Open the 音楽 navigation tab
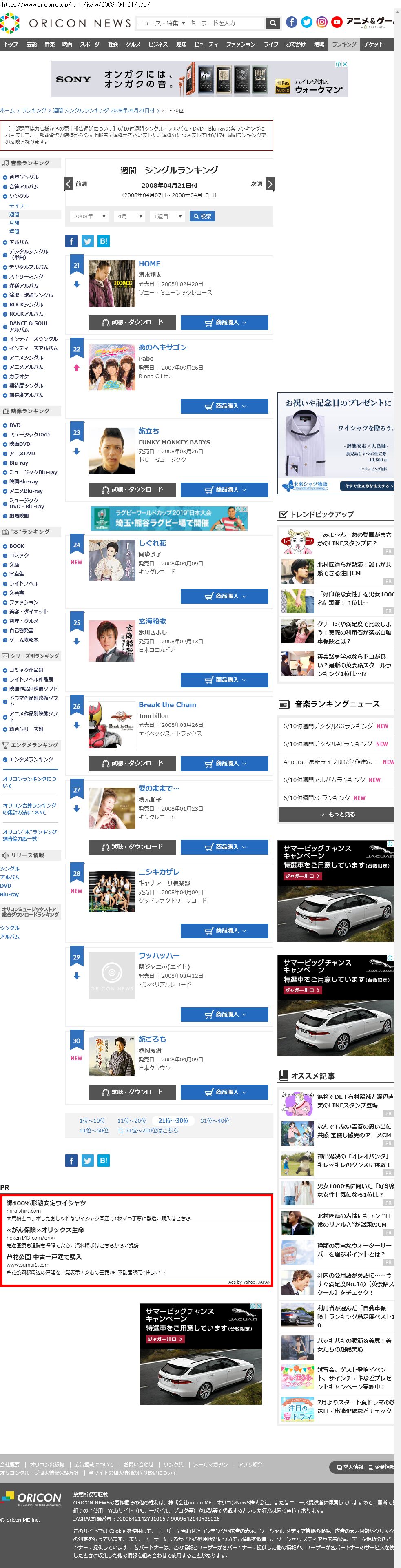Image resolution: width=401 pixels, height=1568 pixels. [50, 44]
